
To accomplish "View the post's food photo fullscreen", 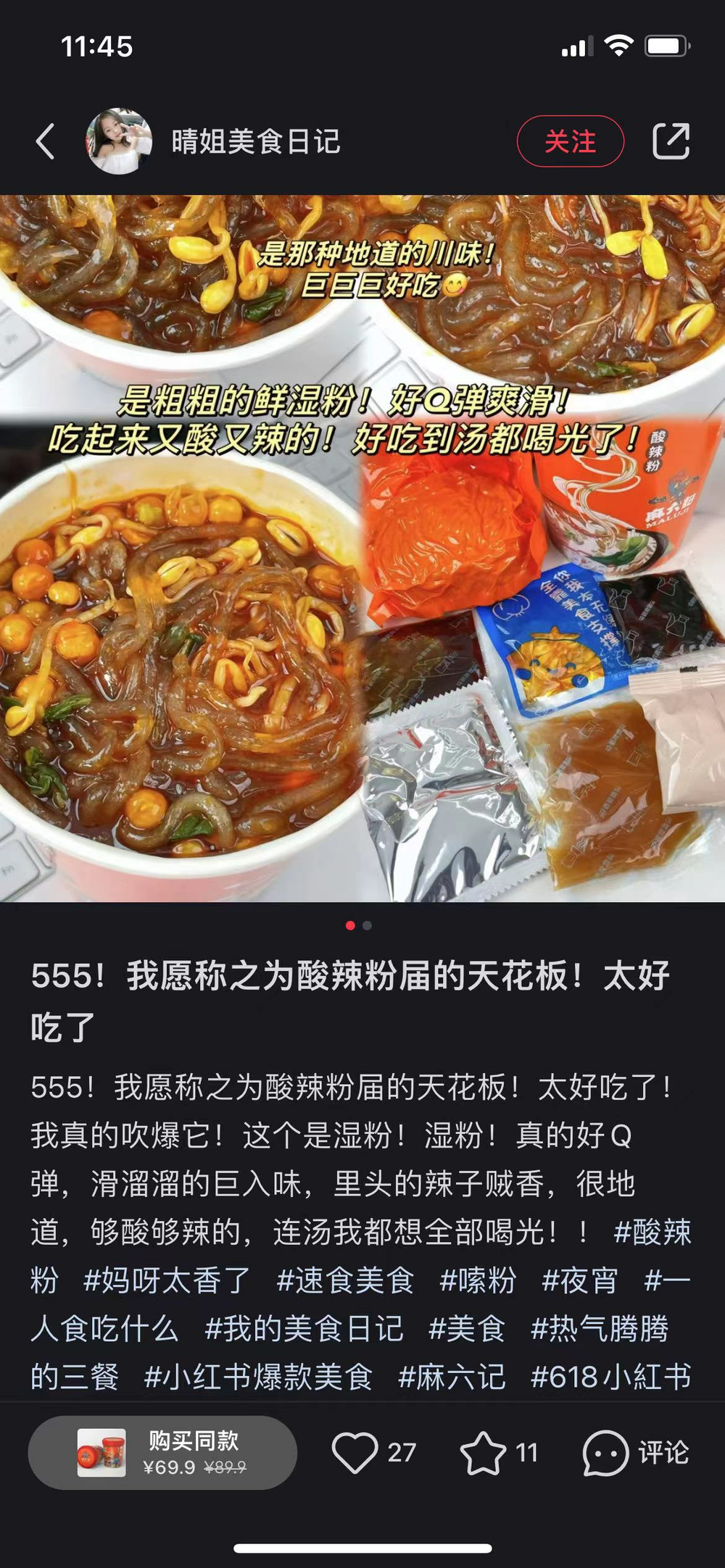I will click(x=362, y=548).
